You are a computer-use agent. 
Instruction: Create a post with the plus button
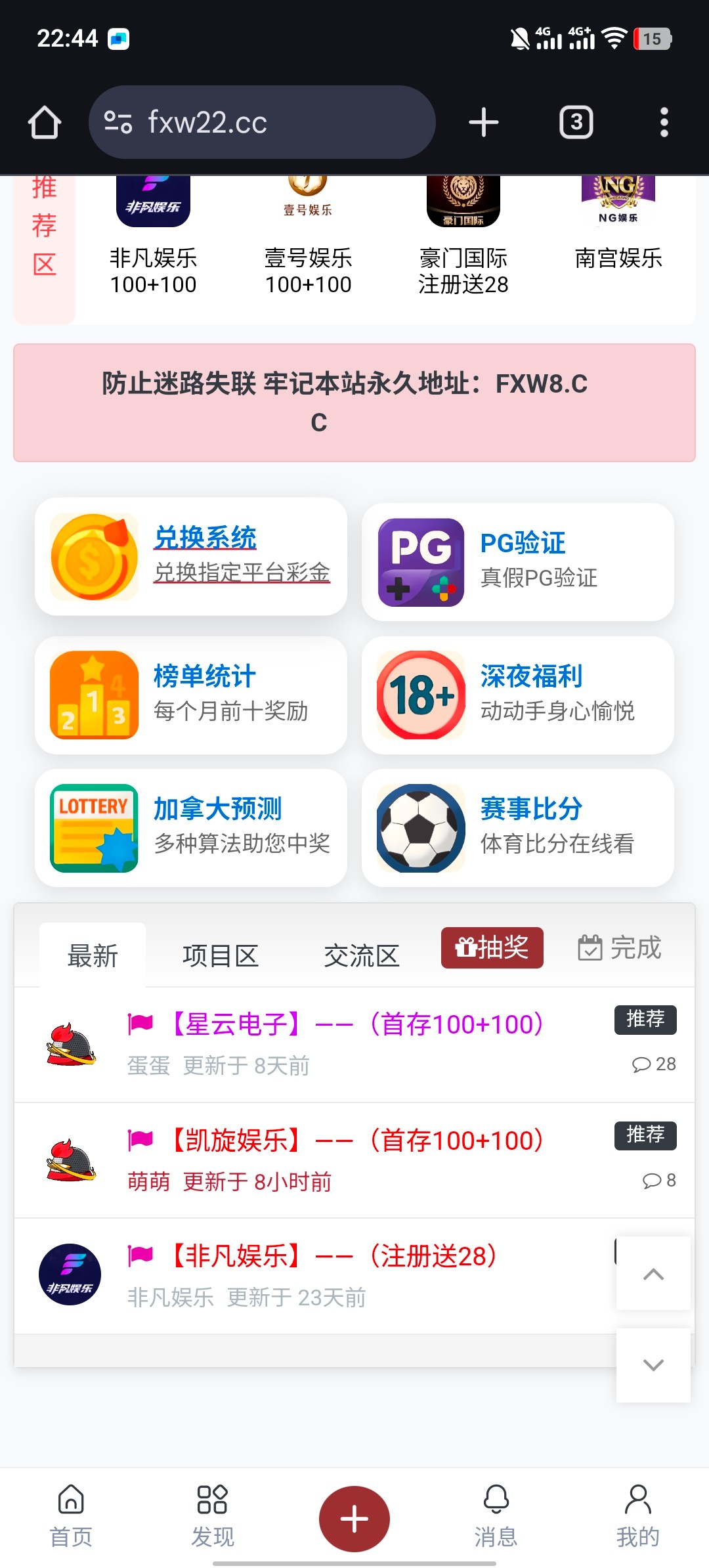point(354,1519)
